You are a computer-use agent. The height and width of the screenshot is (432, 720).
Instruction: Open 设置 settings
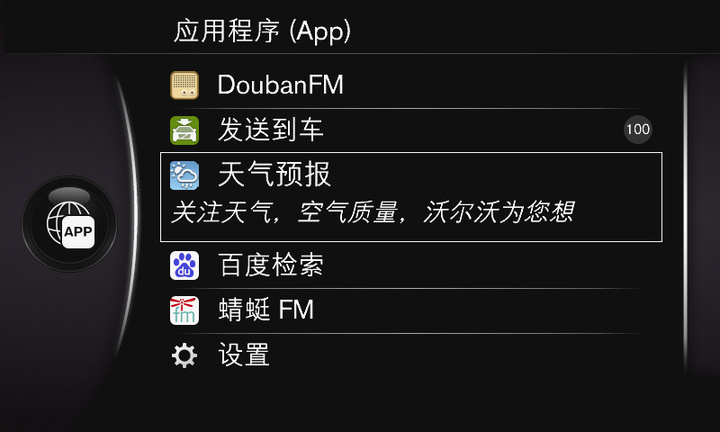(x=244, y=355)
